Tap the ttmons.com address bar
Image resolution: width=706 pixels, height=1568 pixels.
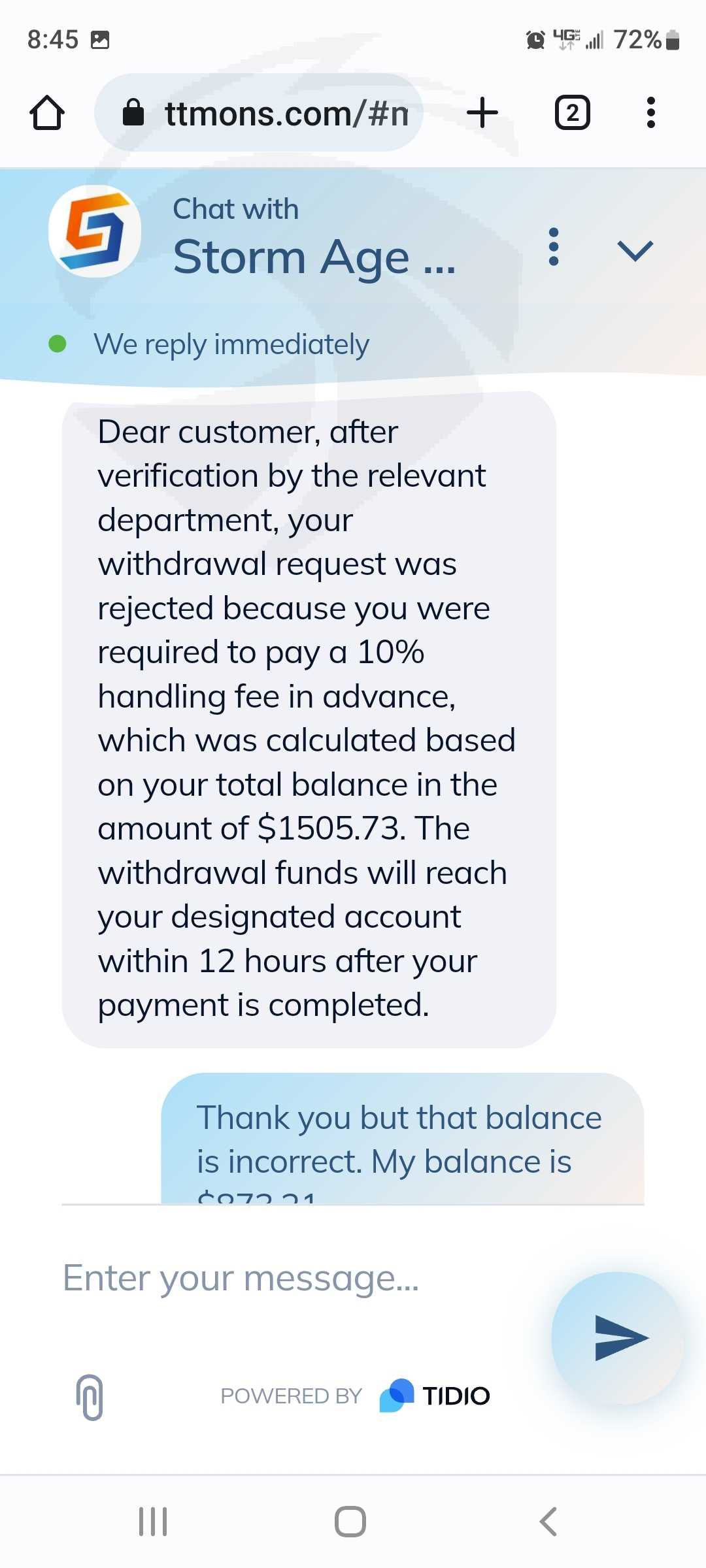pos(259,113)
